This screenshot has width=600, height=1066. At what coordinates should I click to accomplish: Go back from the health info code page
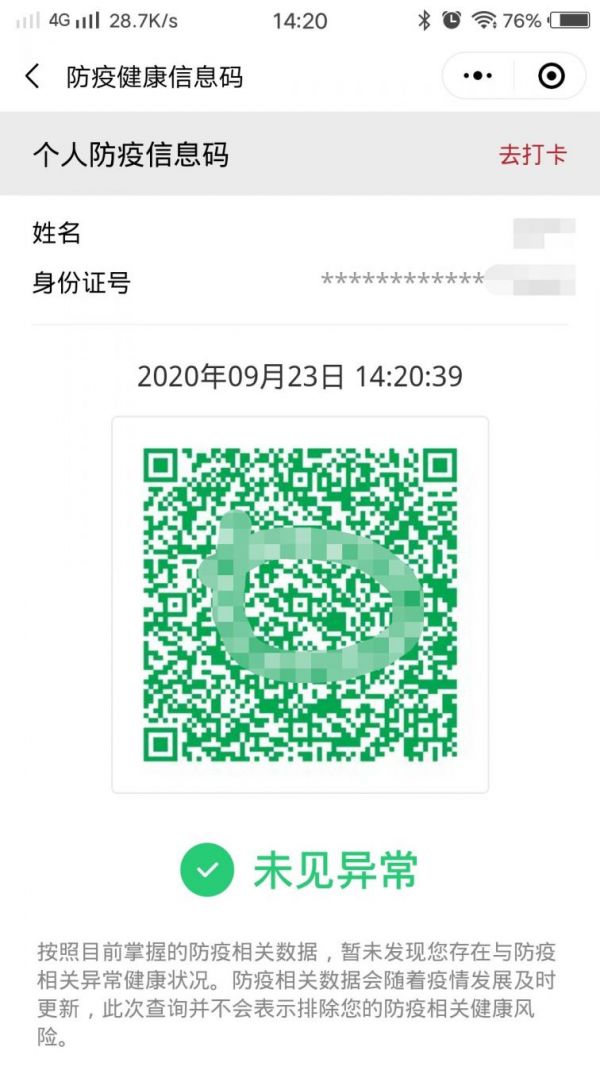(x=32, y=76)
